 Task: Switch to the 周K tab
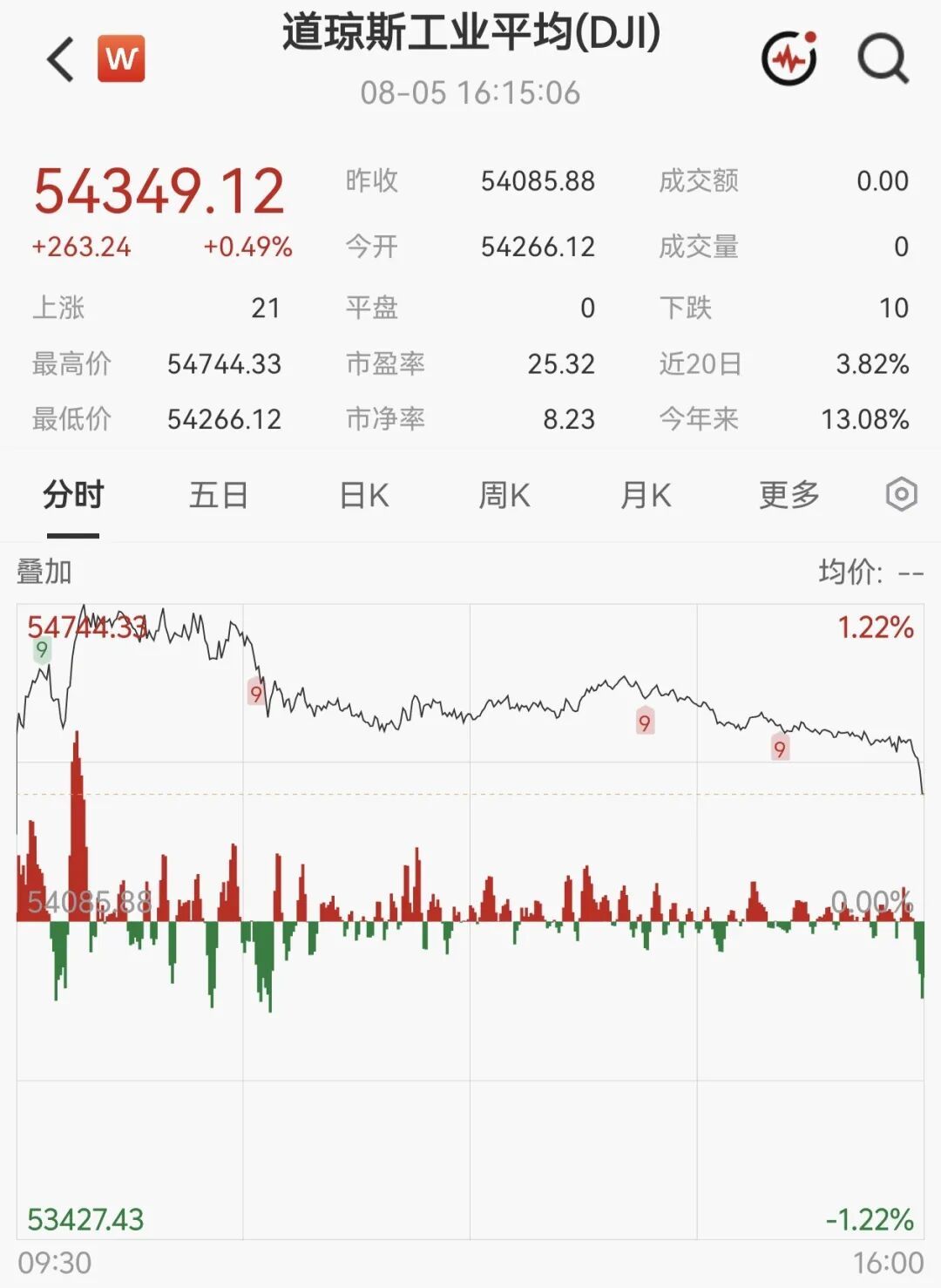tap(504, 495)
